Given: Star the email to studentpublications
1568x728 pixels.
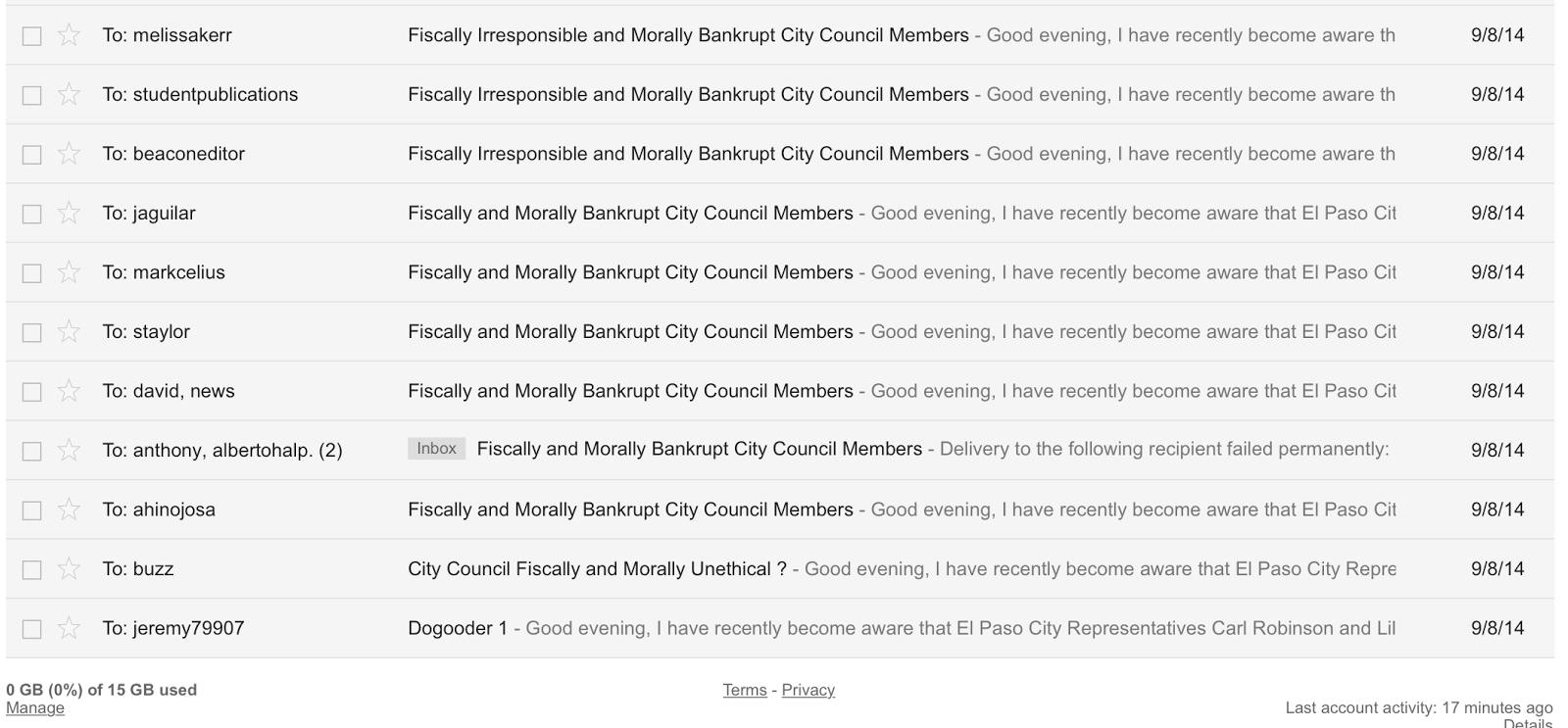Looking at the screenshot, I should click(x=69, y=95).
